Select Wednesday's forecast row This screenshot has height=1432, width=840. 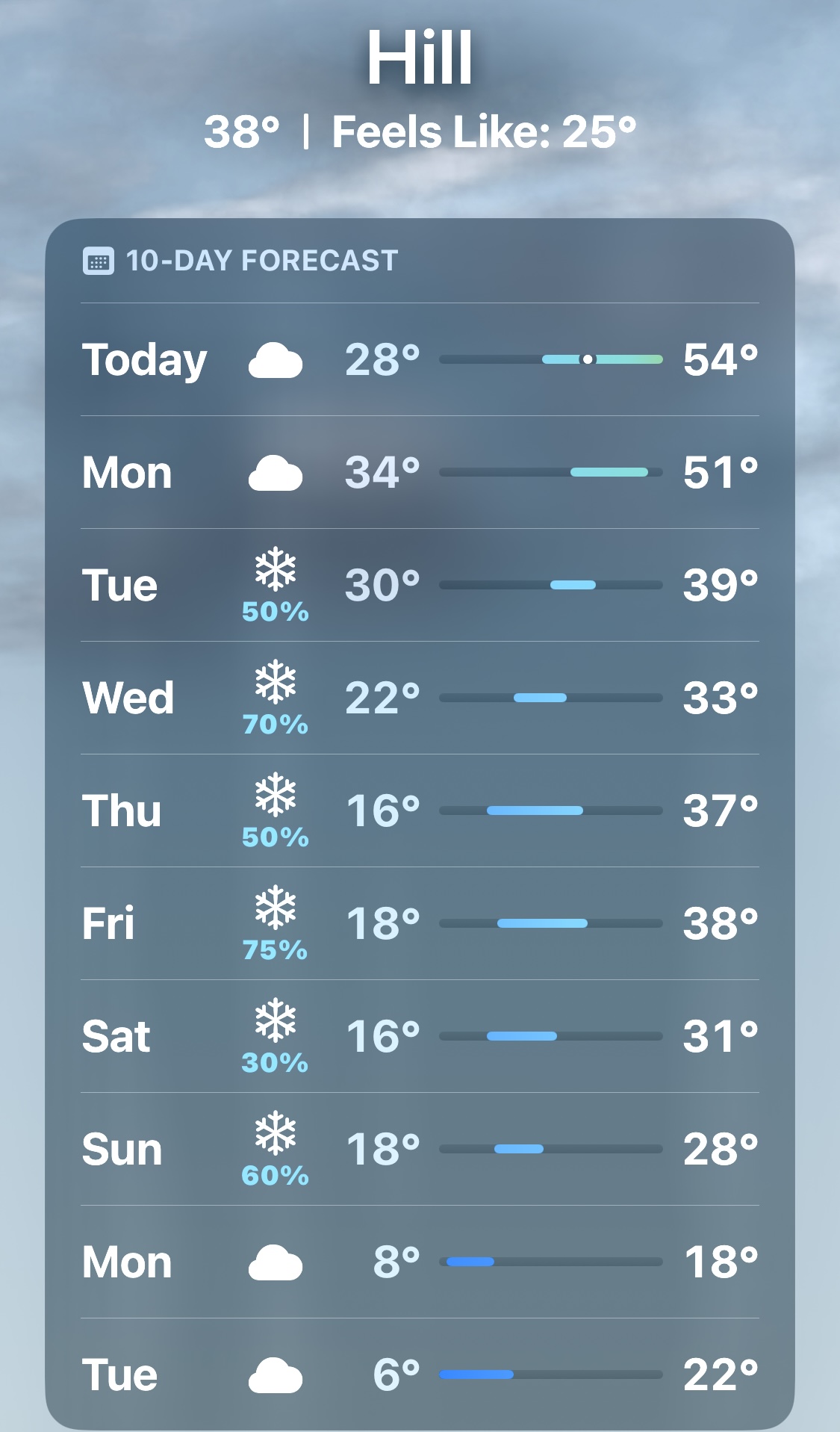pyautogui.click(x=420, y=698)
